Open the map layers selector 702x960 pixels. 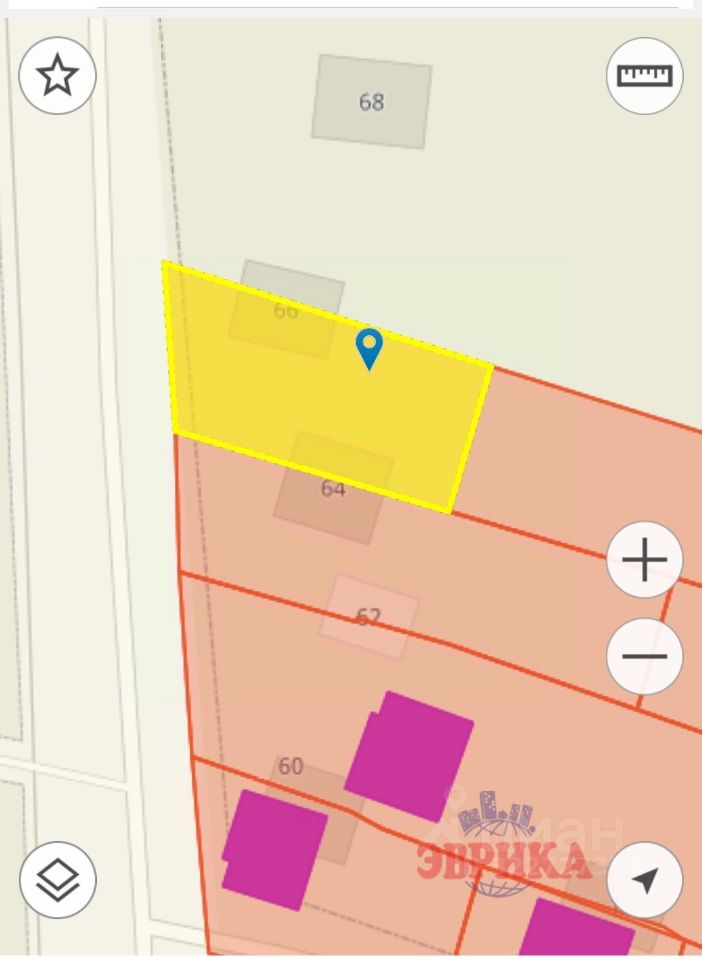coord(57,880)
